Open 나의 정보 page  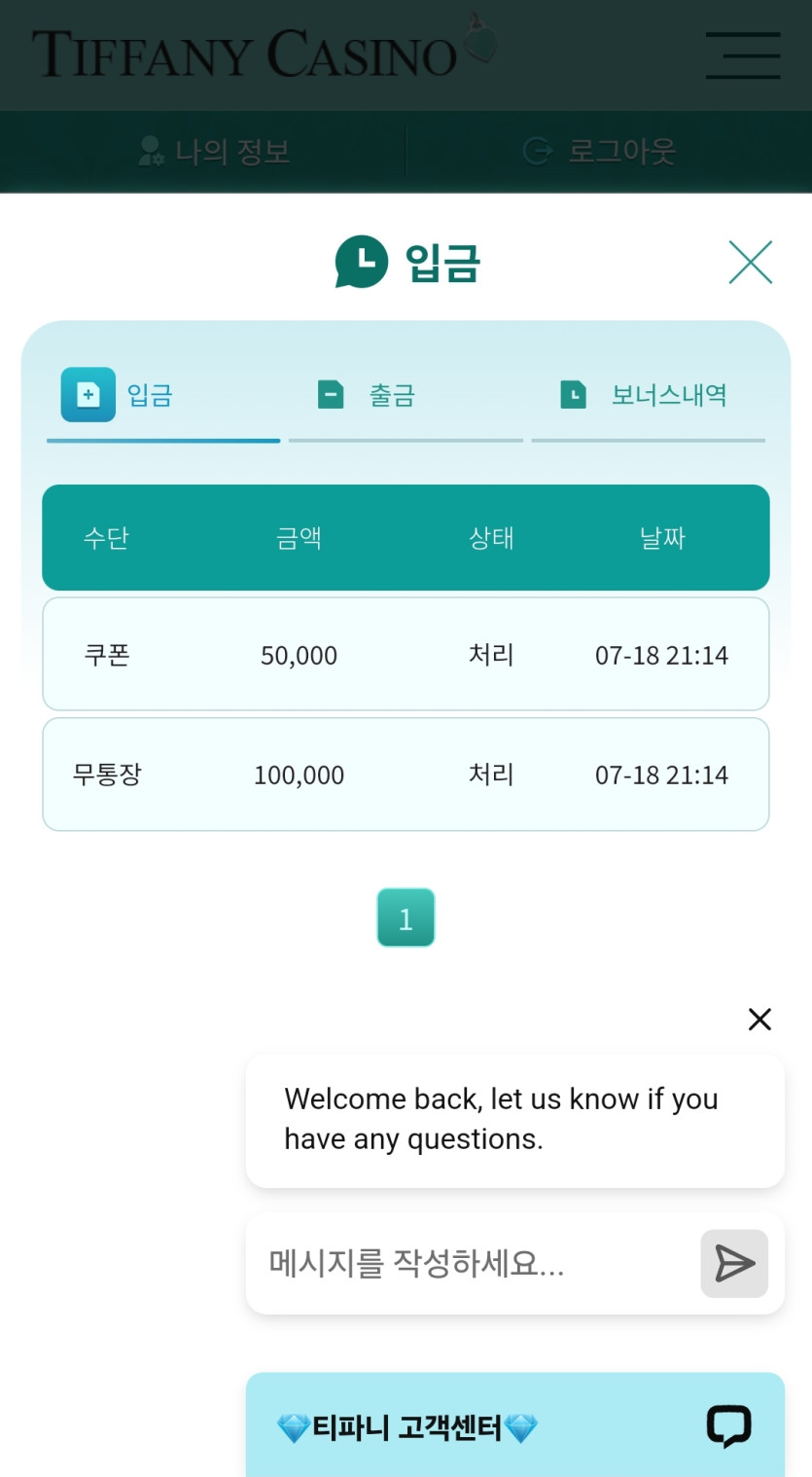(214, 152)
